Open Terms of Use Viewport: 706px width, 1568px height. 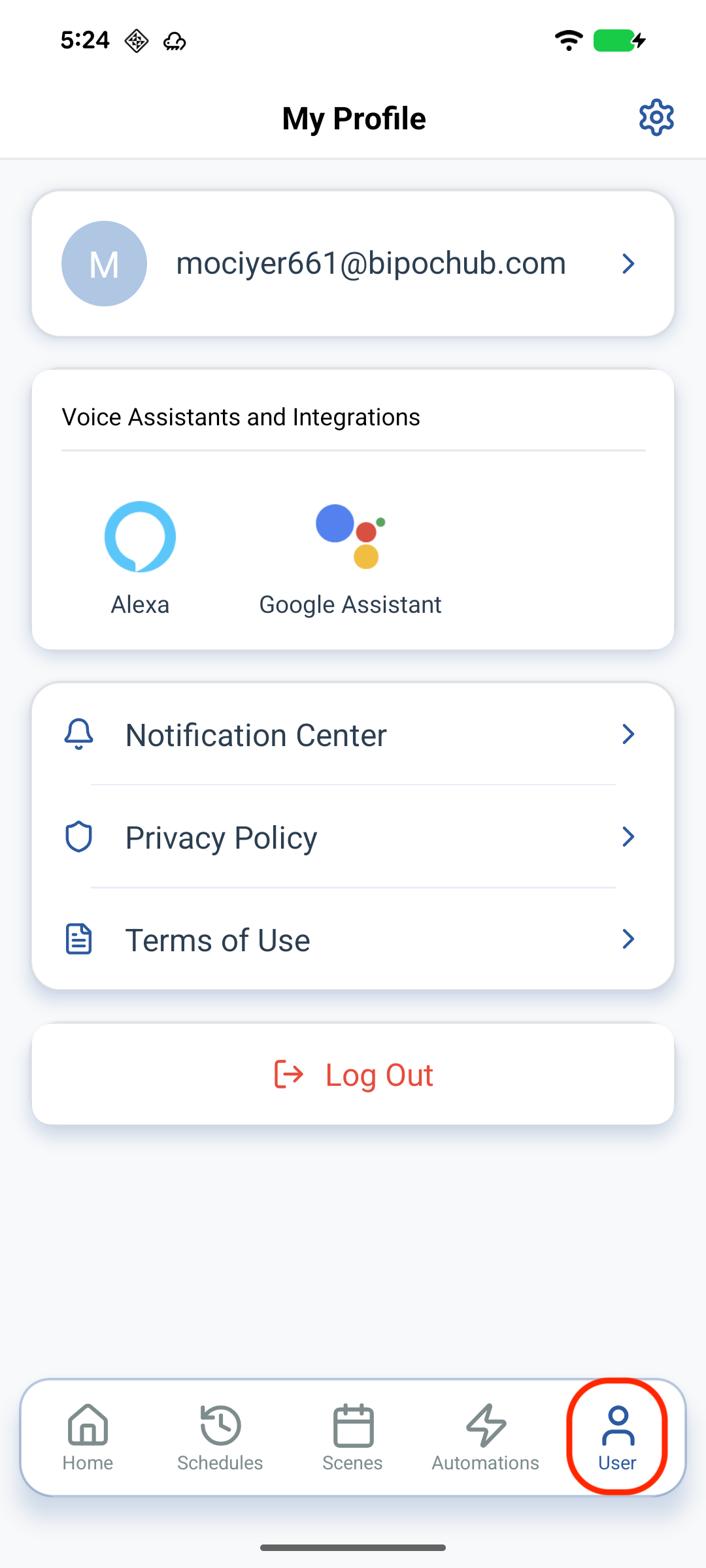point(353,939)
